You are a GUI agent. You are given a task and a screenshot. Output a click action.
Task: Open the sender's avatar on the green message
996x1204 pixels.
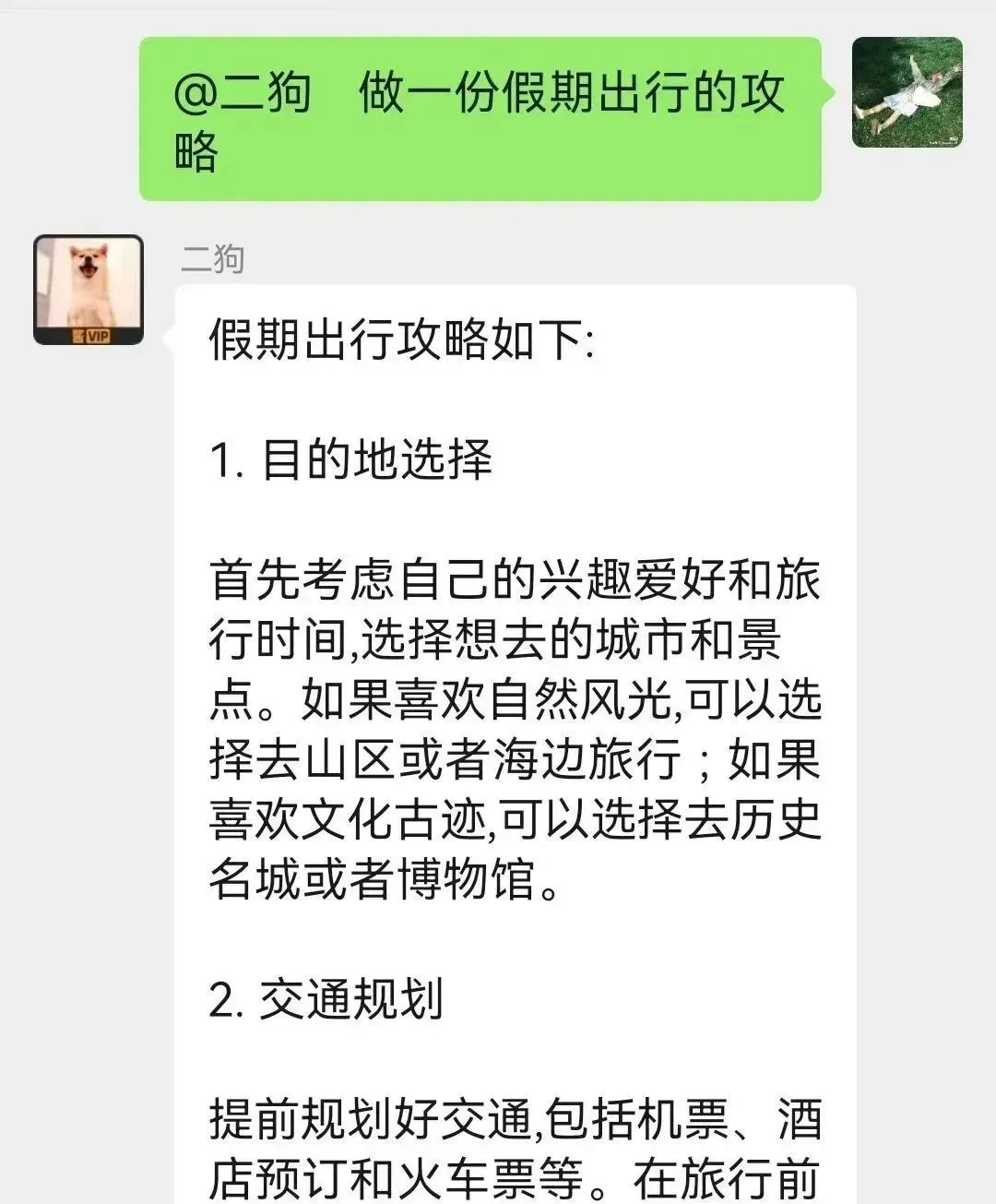pos(907,92)
